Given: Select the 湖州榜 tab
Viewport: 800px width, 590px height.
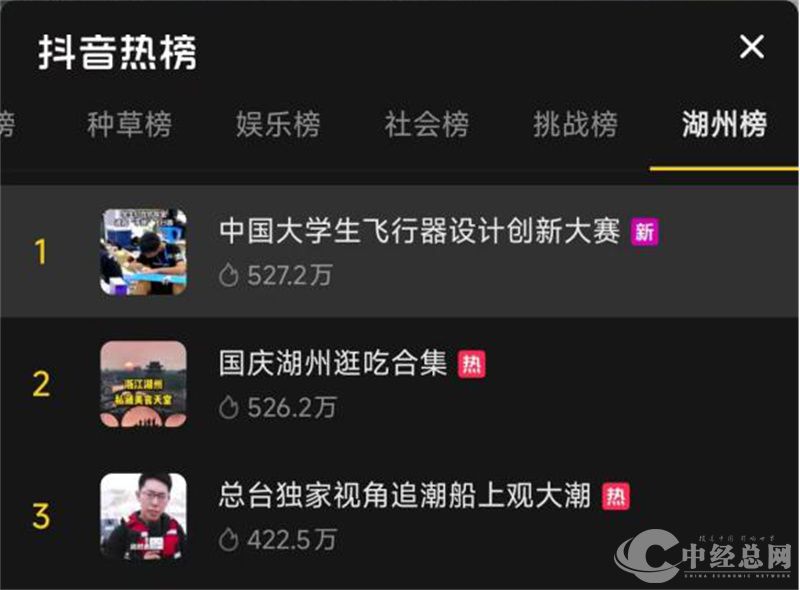Looking at the screenshot, I should point(724,125).
